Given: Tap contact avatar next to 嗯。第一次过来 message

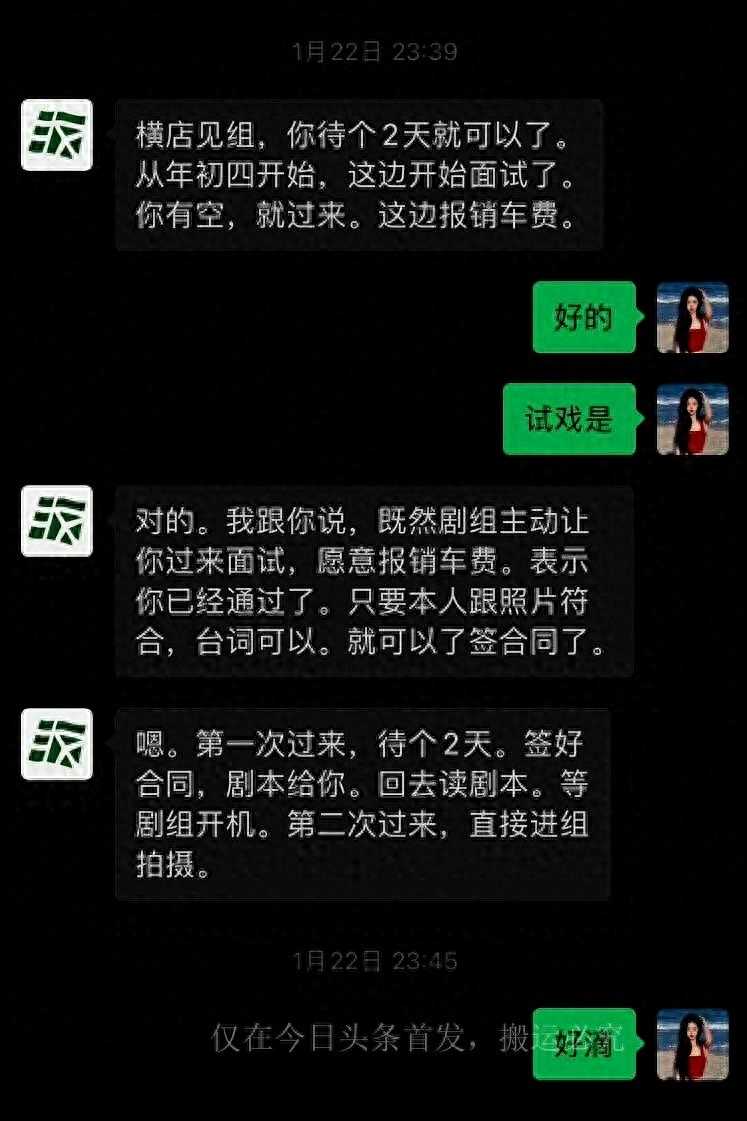Looking at the screenshot, I should 57,744.
